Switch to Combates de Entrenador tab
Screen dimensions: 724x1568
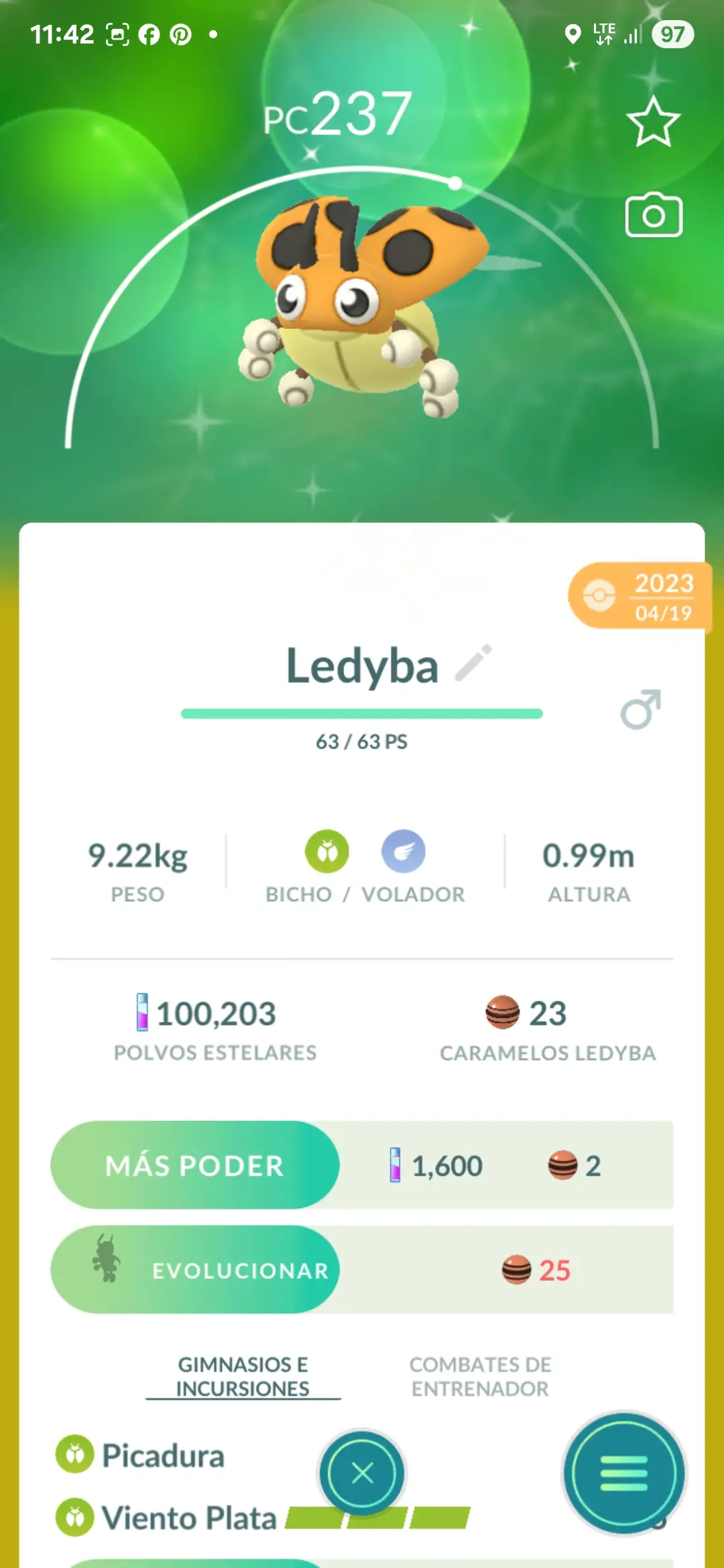[x=480, y=1376]
